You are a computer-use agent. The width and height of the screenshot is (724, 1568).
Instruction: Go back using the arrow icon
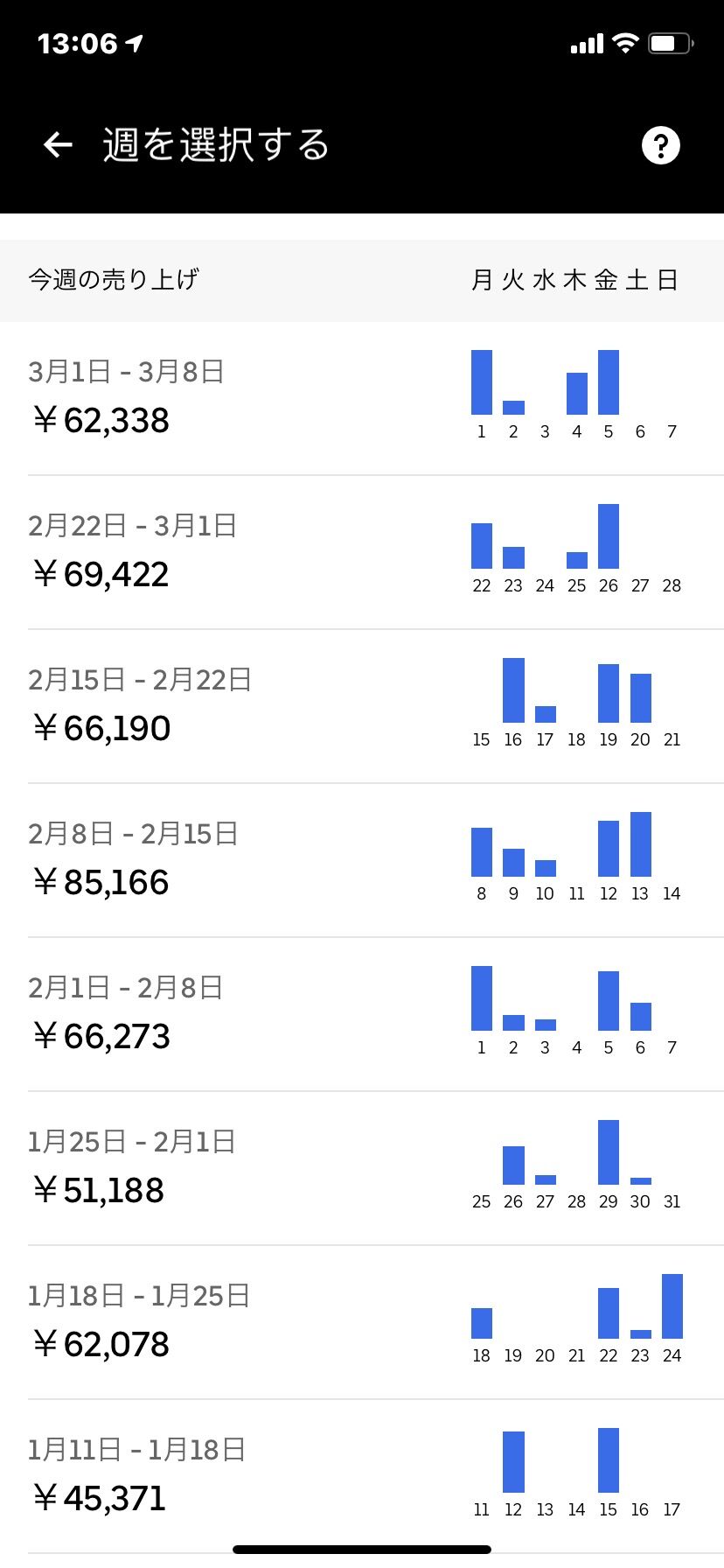coord(58,145)
